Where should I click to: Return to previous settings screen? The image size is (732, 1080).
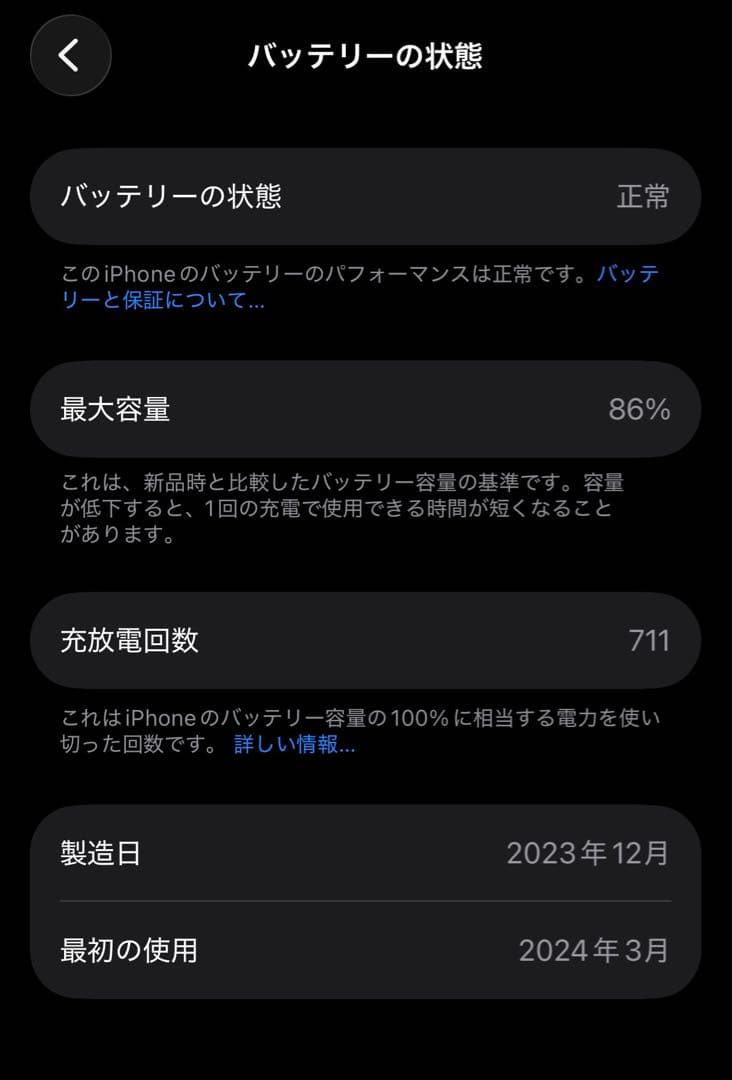point(70,56)
